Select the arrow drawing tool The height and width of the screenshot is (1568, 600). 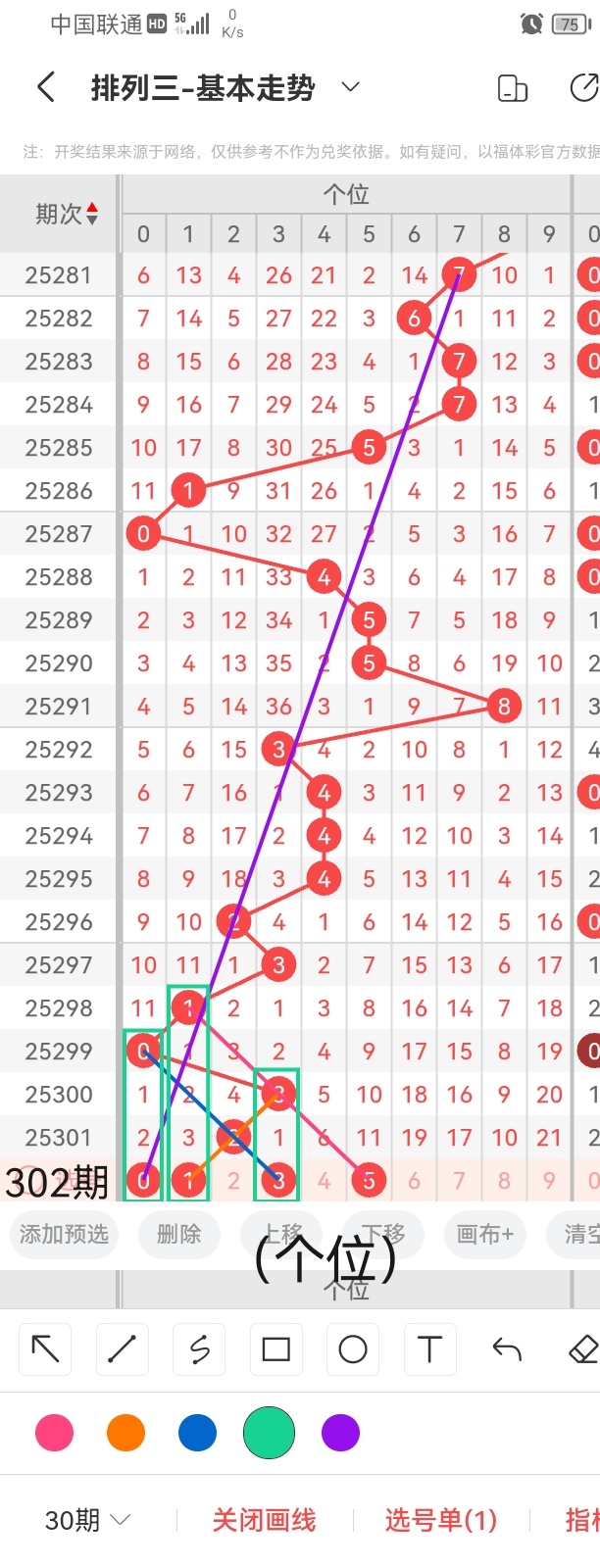45,1349
